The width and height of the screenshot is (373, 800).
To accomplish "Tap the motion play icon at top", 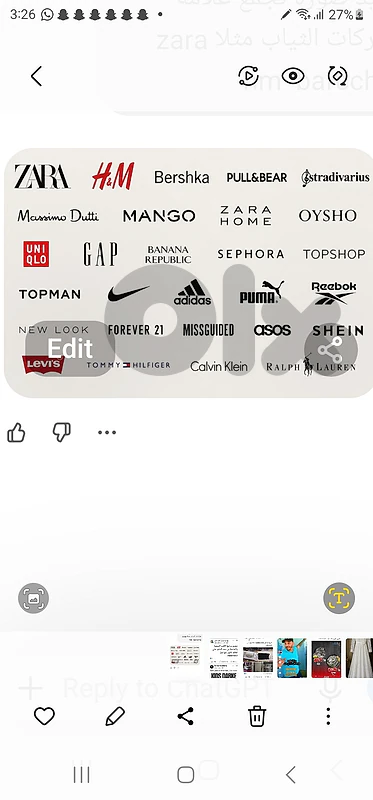I will (248, 77).
